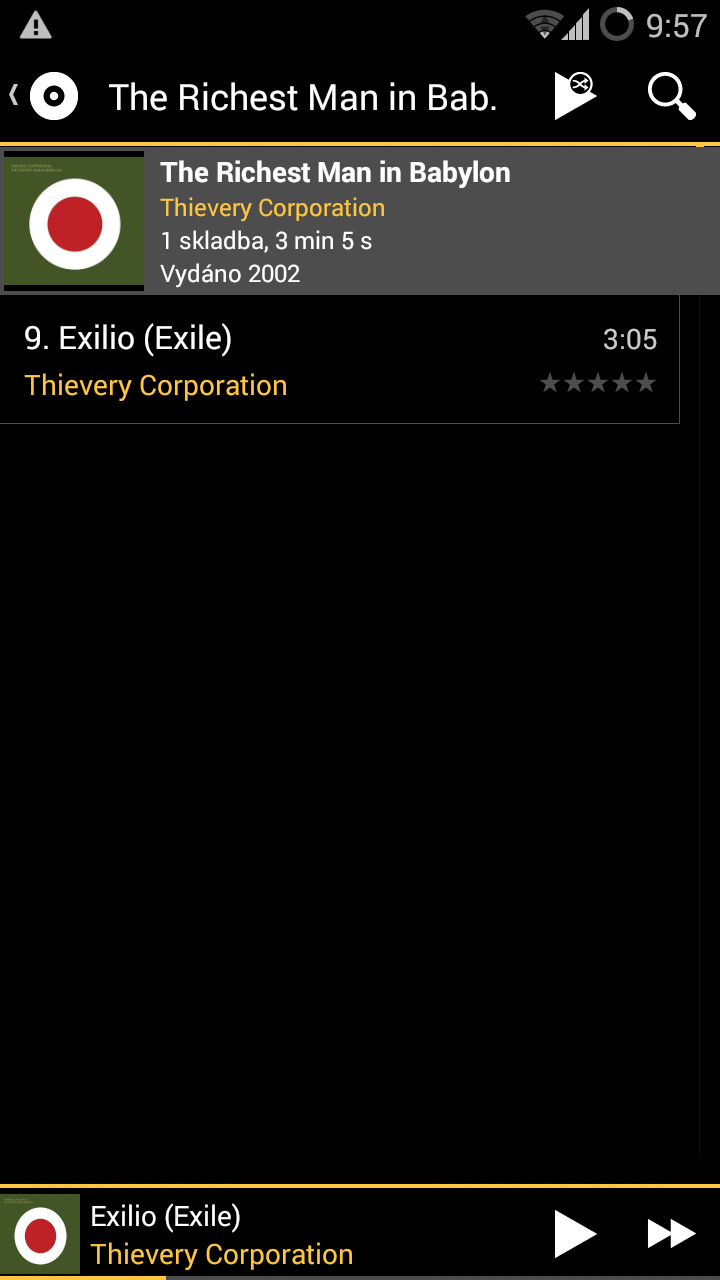Skip to next track in bottom player
The height and width of the screenshot is (1280, 720).
(671, 1234)
